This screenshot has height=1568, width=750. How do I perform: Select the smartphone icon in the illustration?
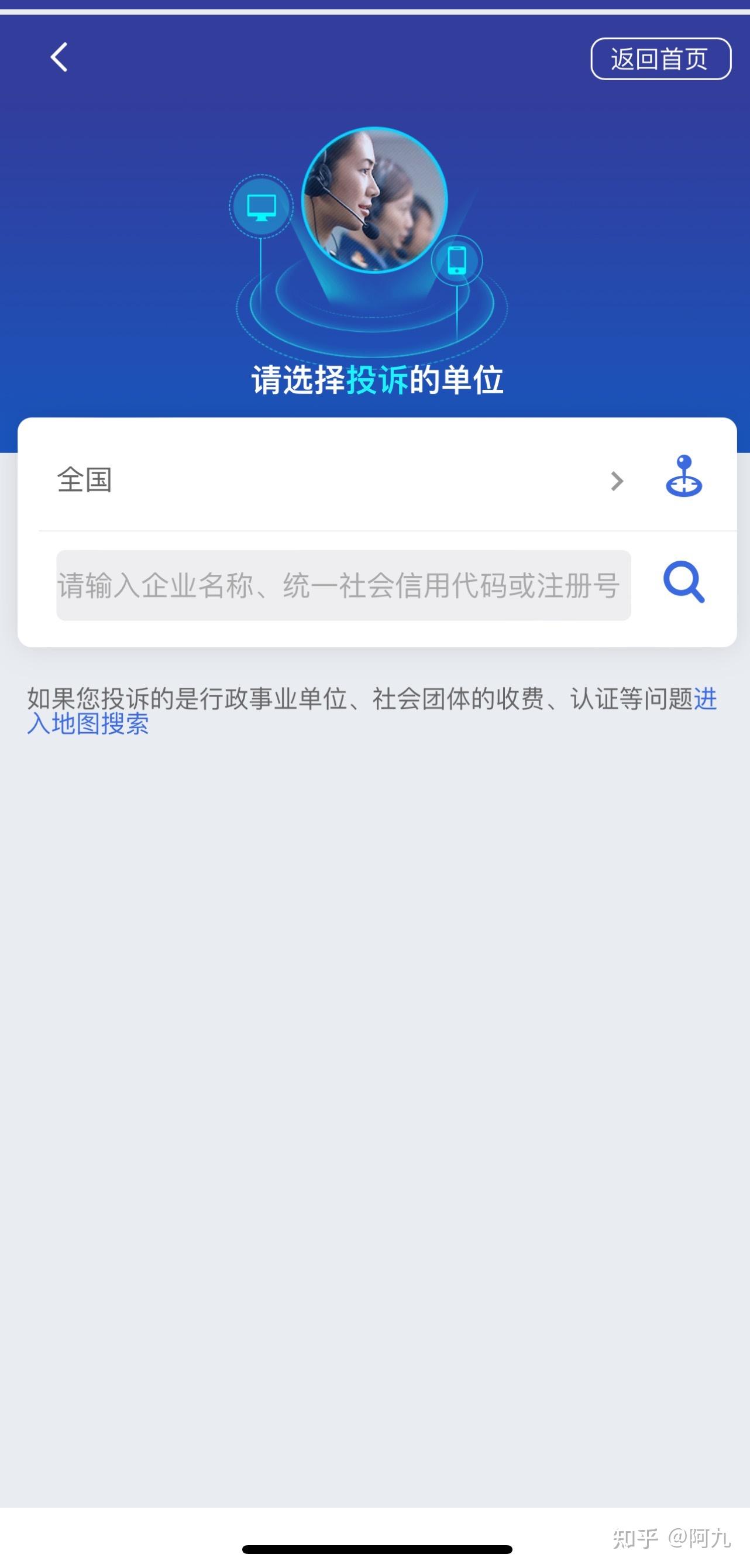[457, 260]
